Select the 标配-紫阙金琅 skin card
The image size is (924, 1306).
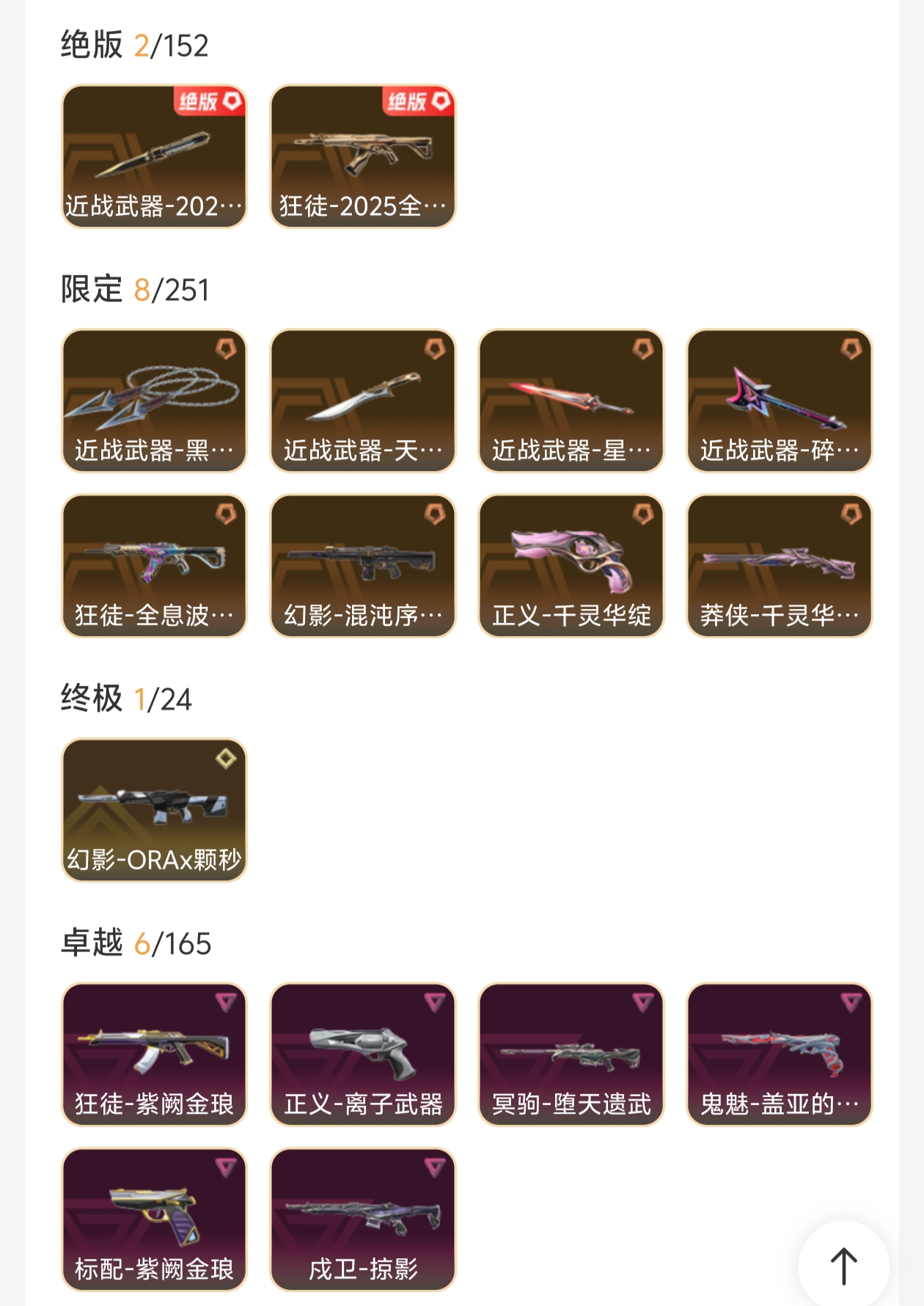click(x=154, y=1219)
